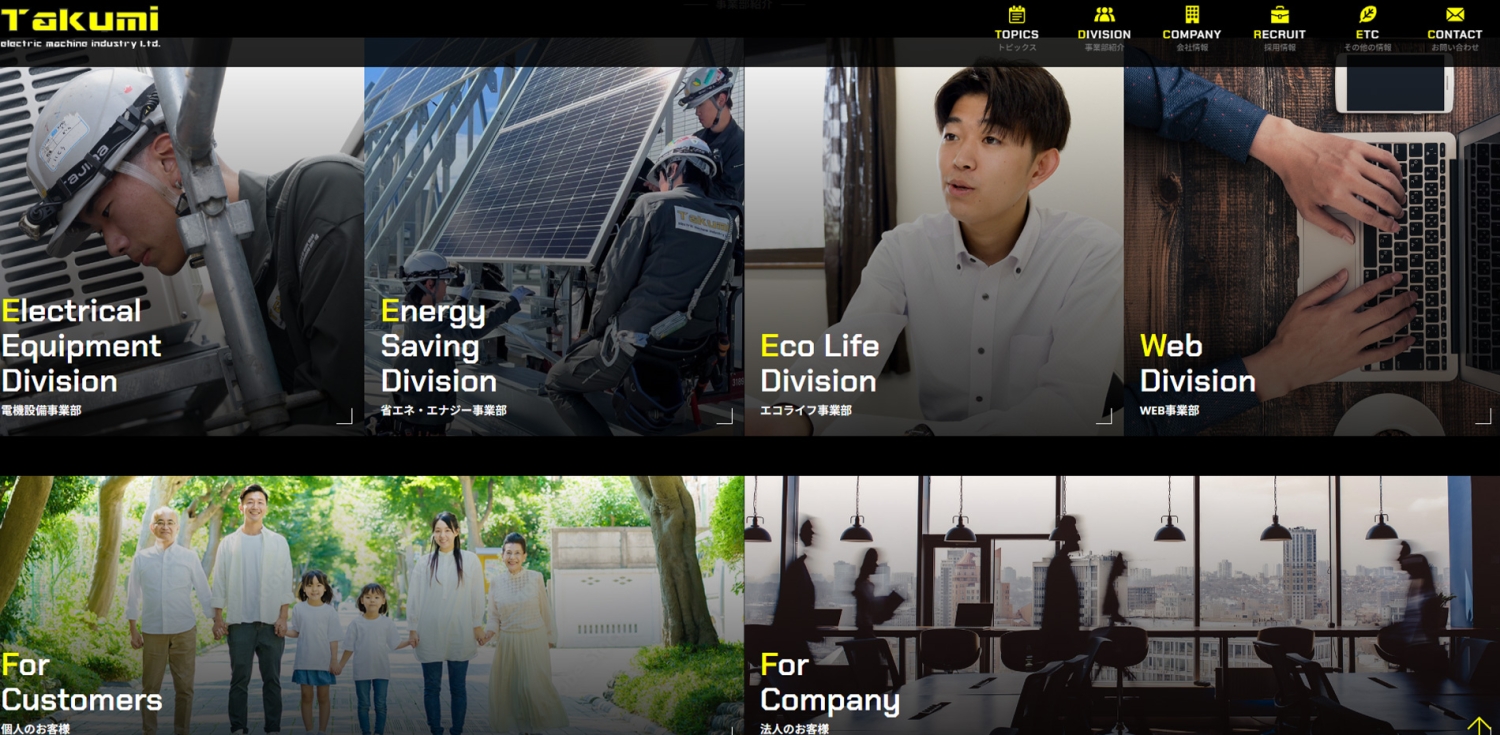Viewport: 1500px width, 735px height.
Task: View the Eco Life Division tile
Action: [933, 250]
